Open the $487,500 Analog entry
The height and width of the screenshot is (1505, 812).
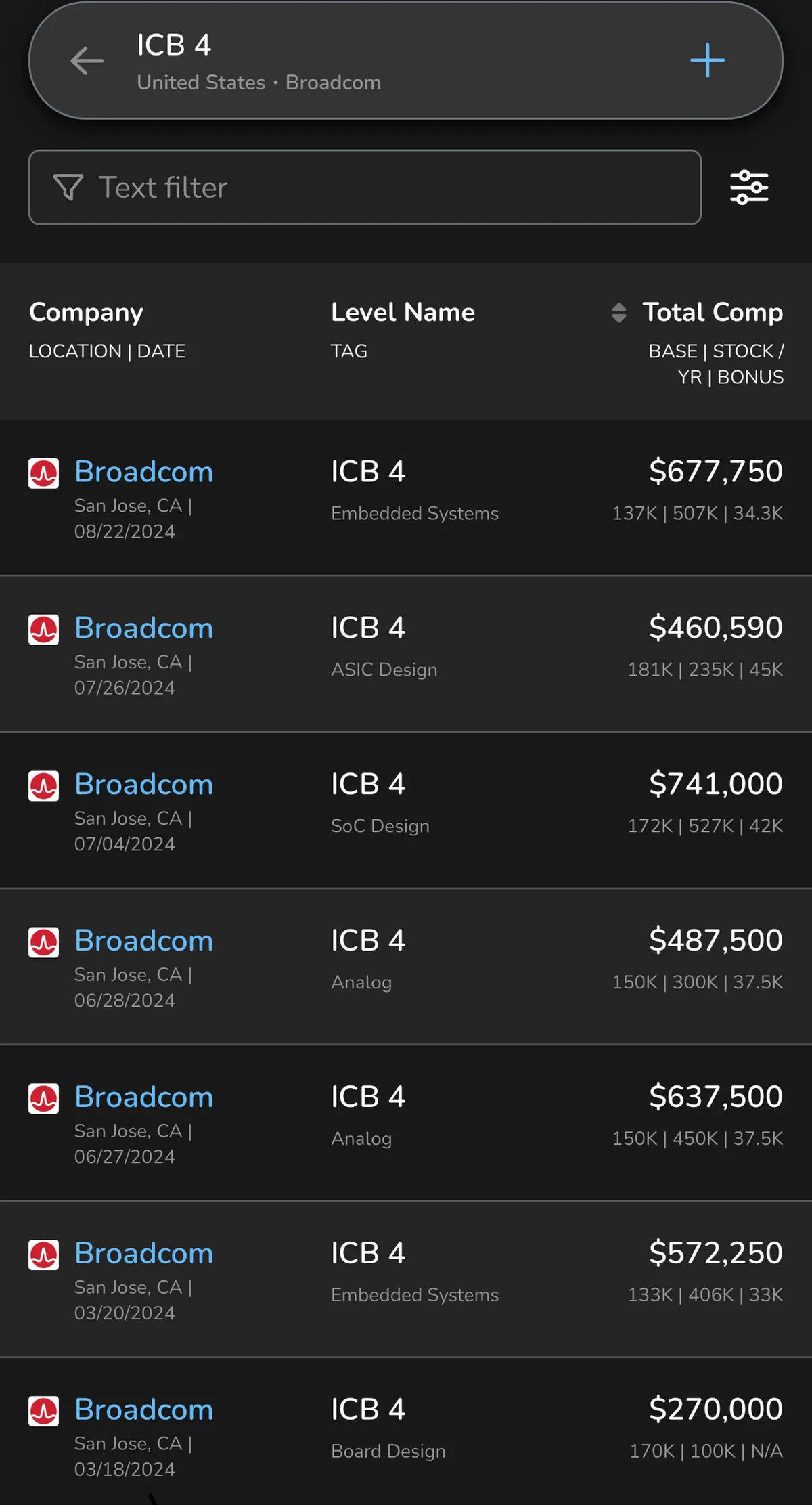(406, 967)
